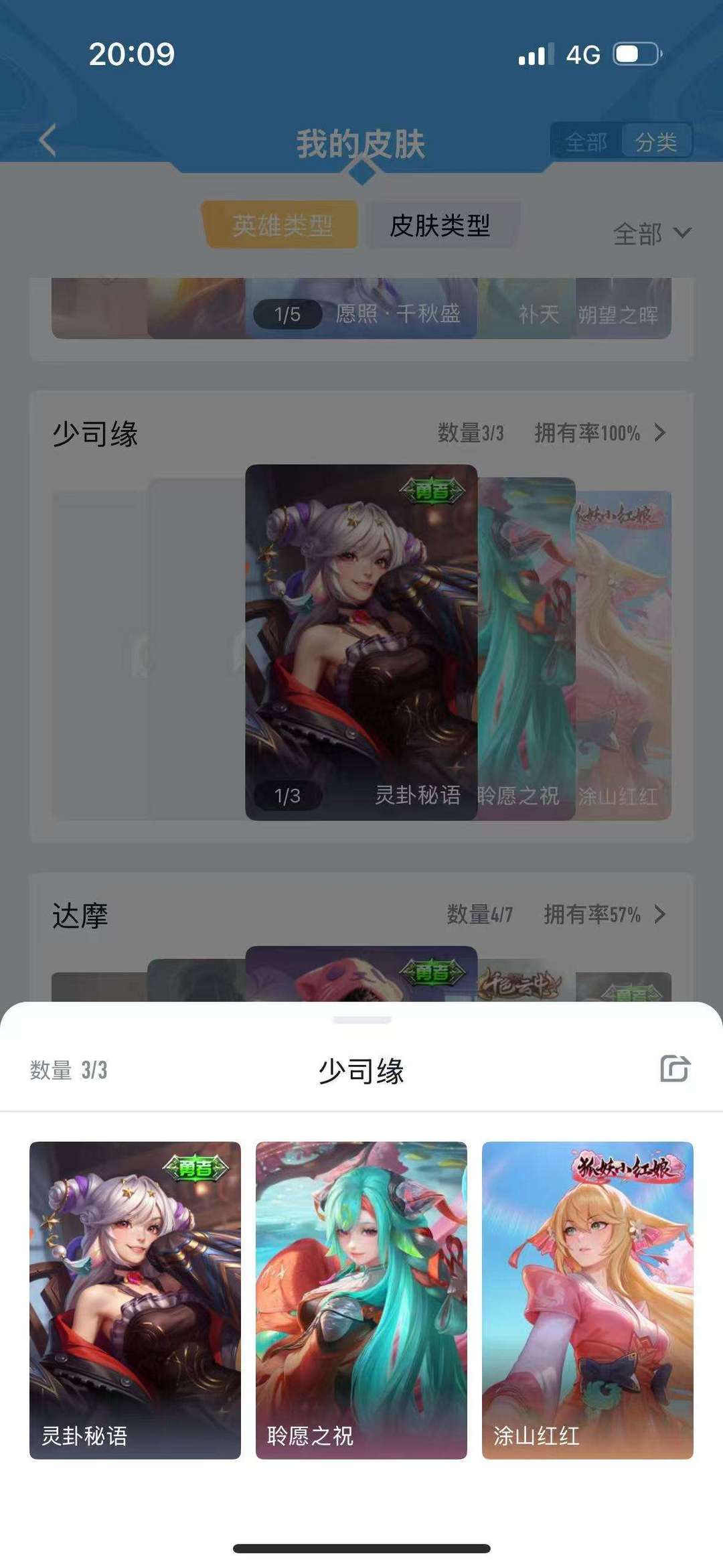Go back using the top-left arrow
Screen dimensions: 723x1568
(47, 141)
